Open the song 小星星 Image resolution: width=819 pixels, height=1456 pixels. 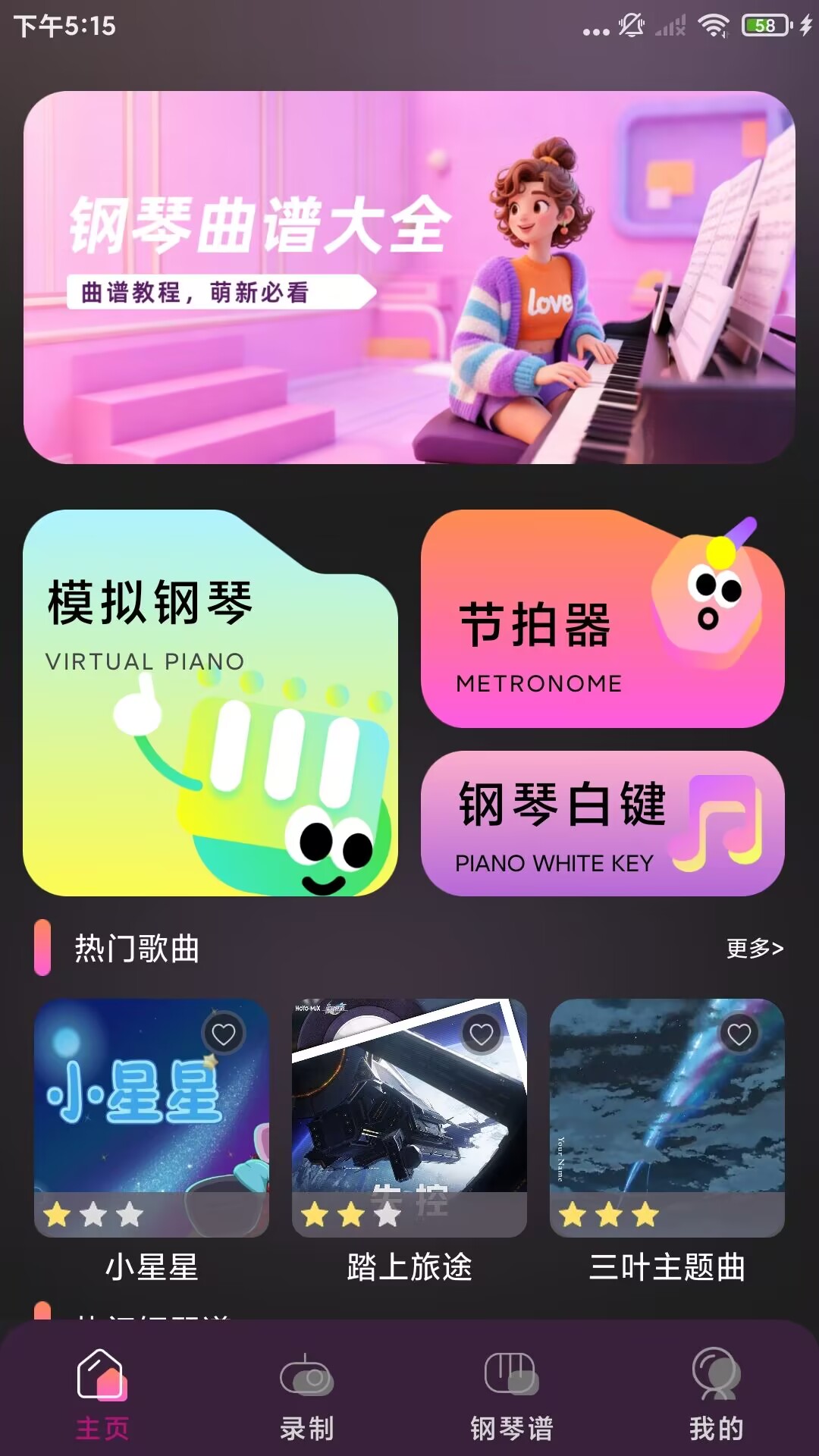coord(152,1119)
